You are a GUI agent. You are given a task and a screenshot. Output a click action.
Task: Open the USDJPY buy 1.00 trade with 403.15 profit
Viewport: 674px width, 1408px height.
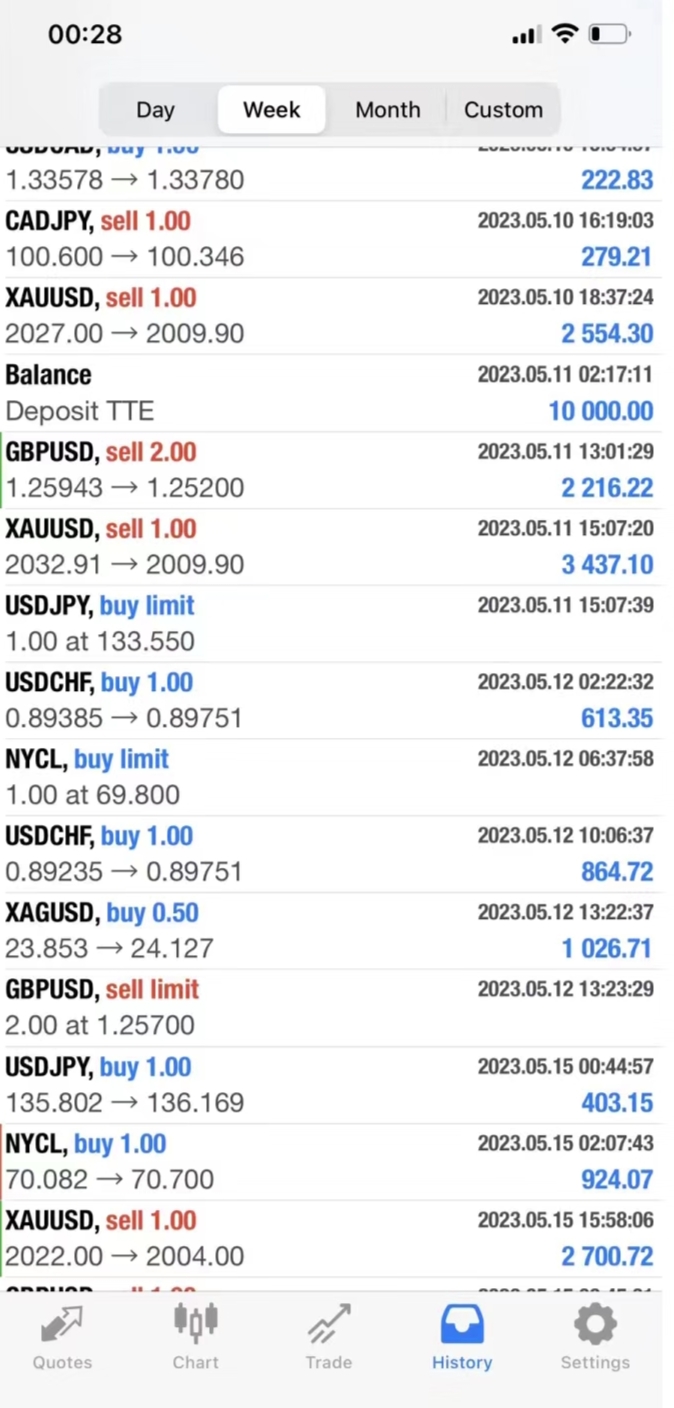(331, 1085)
